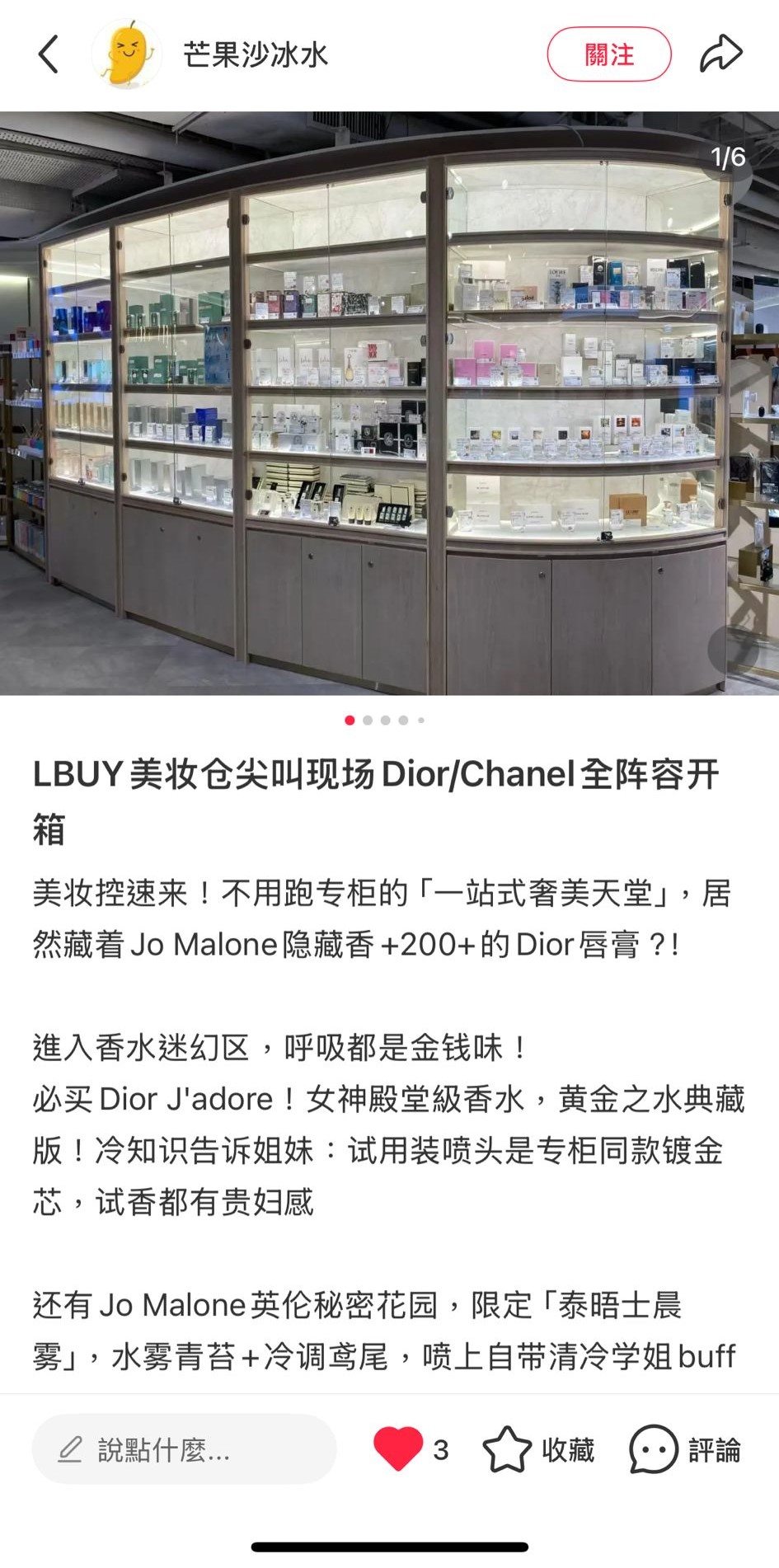Open author name 芒果沙冰水

[x=256, y=55]
